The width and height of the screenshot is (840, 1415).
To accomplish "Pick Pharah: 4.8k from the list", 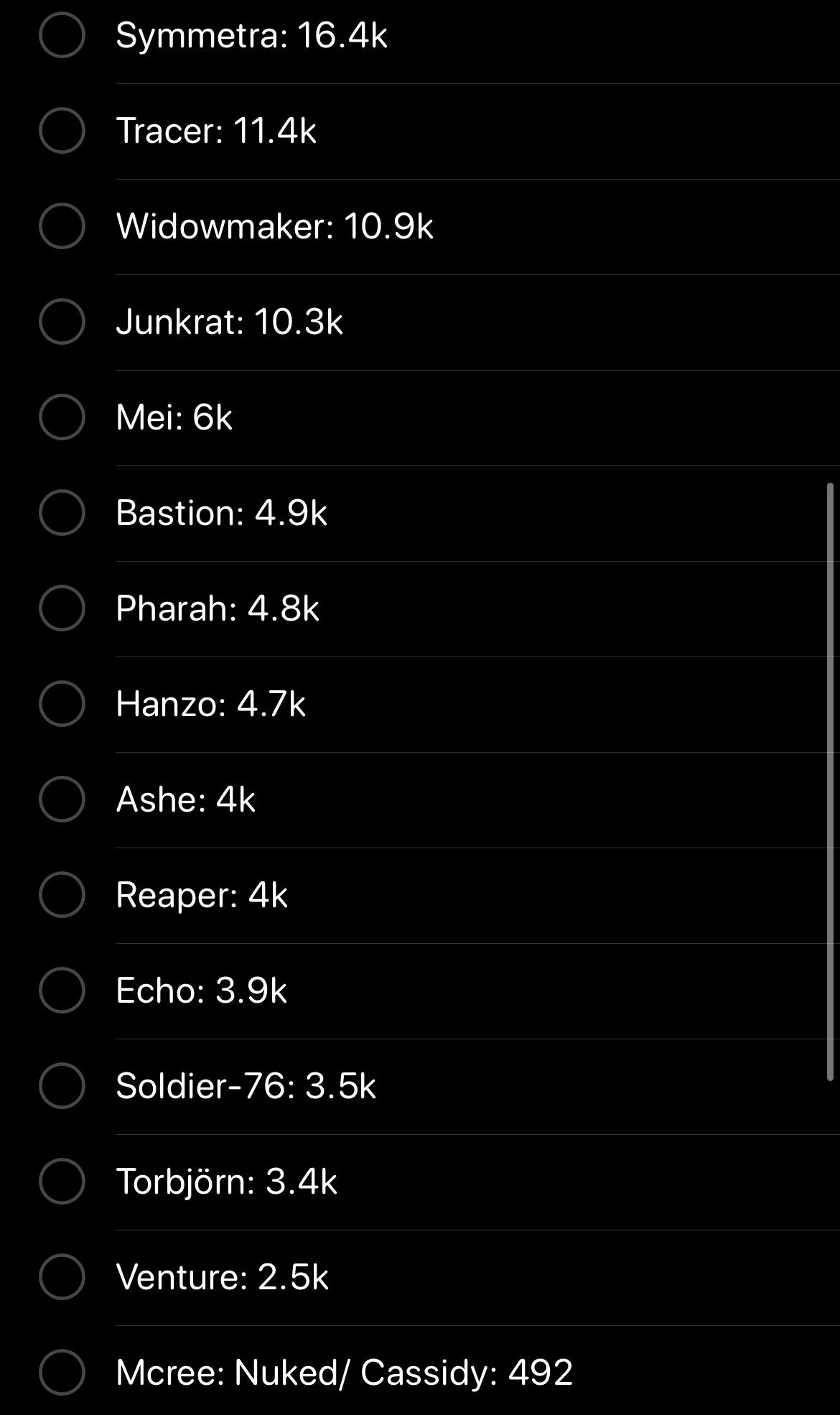I will 62,608.
